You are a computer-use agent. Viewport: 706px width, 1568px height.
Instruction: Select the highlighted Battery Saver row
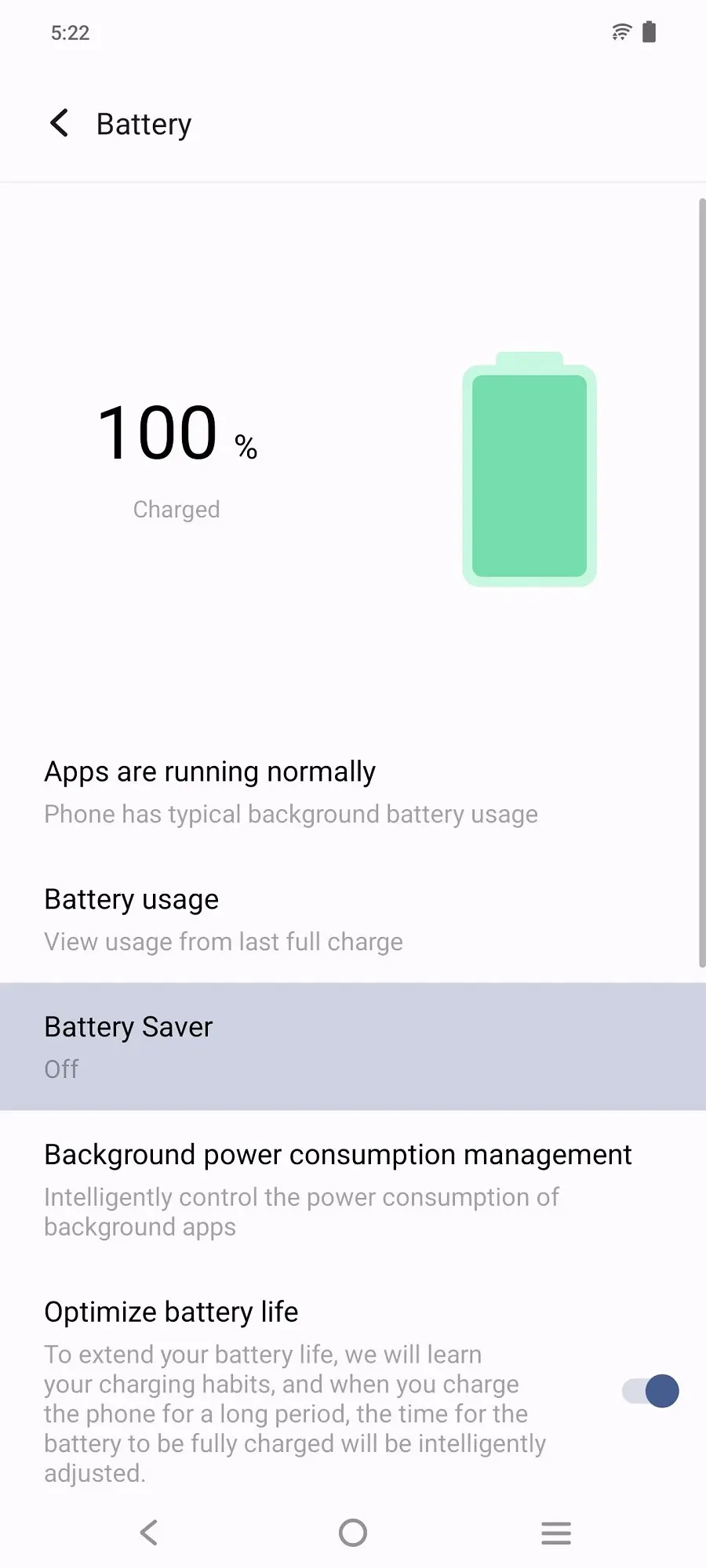coord(353,1045)
